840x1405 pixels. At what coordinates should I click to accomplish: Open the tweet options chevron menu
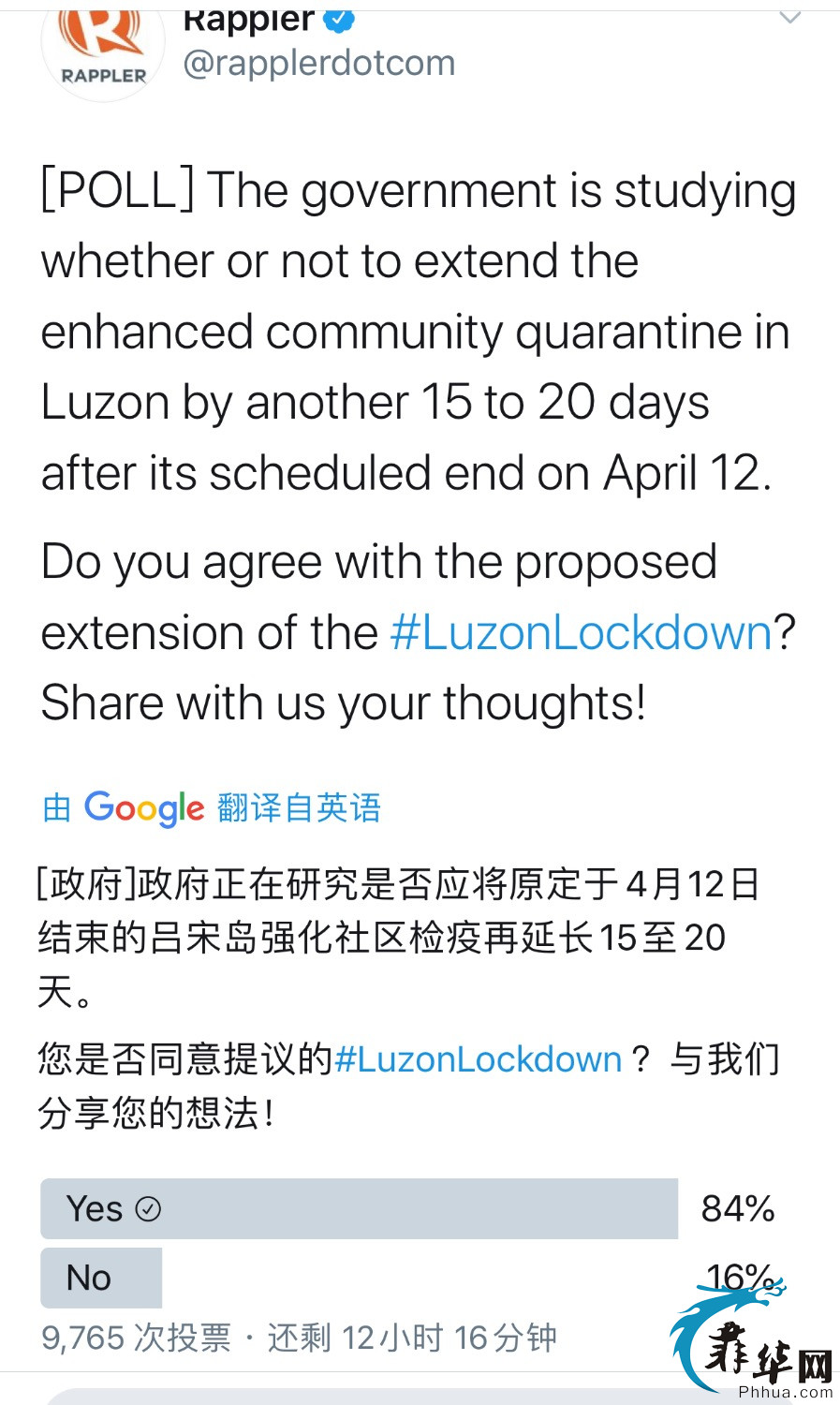[x=790, y=18]
